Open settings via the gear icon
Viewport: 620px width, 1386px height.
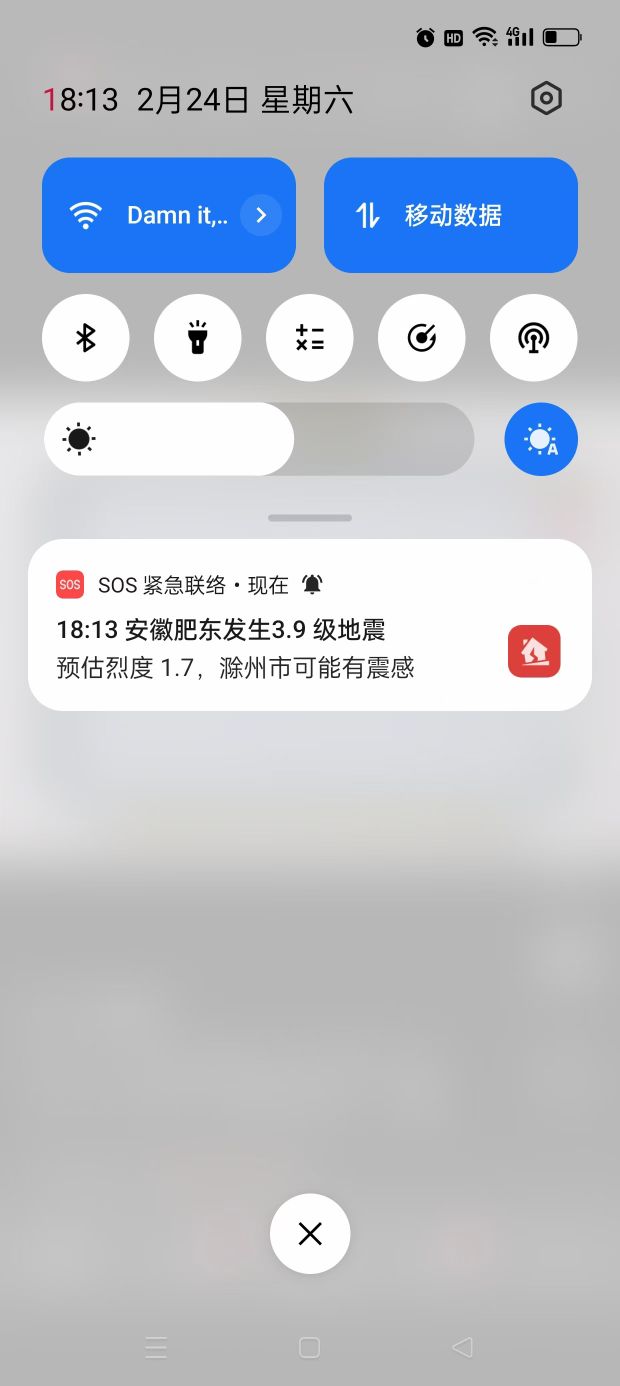tap(546, 99)
